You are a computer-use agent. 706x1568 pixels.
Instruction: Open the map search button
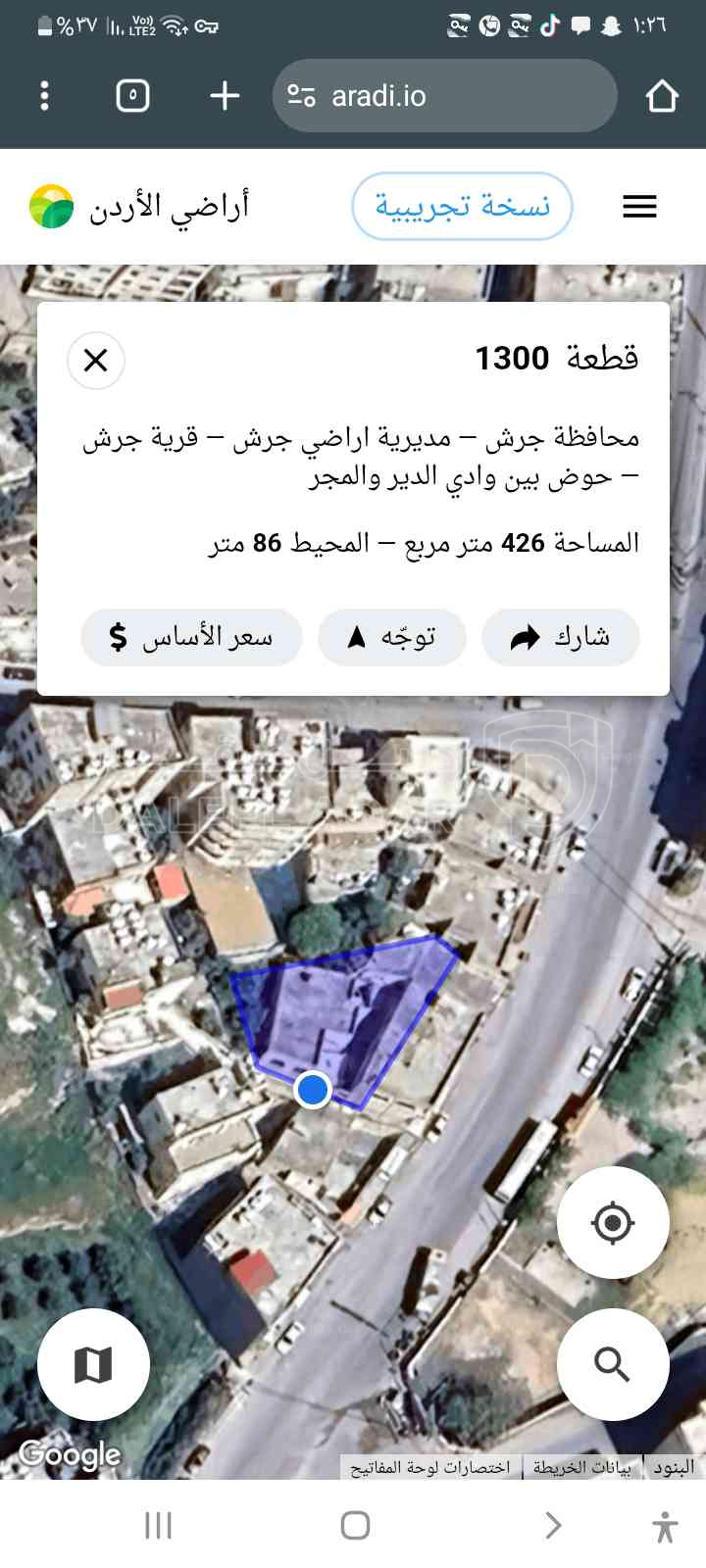click(x=613, y=1364)
